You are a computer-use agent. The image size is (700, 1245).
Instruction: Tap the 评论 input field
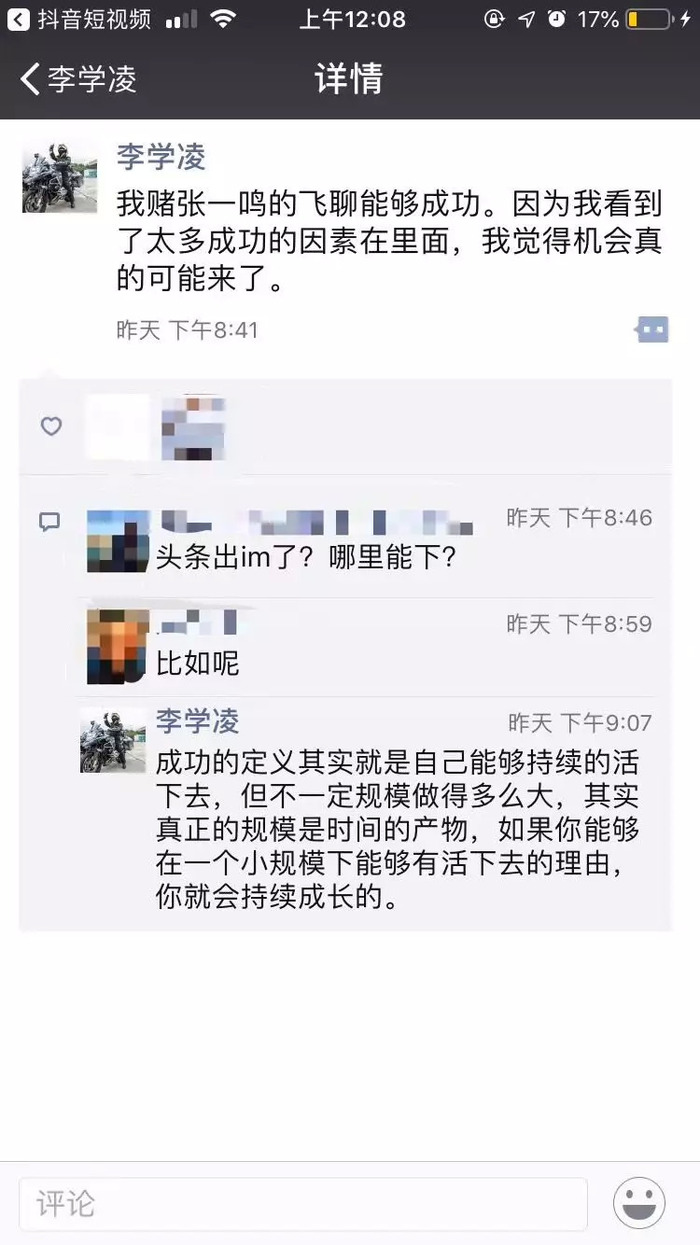(x=303, y=1203)
